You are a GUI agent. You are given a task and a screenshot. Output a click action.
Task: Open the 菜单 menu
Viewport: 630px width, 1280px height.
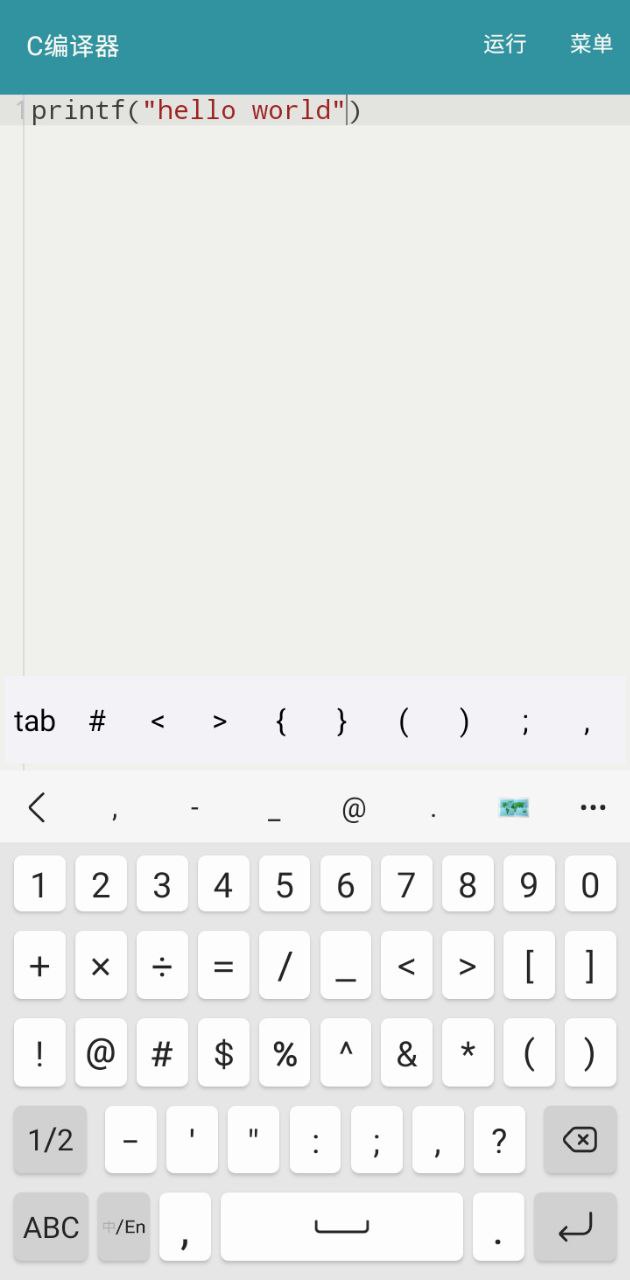coord(591,44)
